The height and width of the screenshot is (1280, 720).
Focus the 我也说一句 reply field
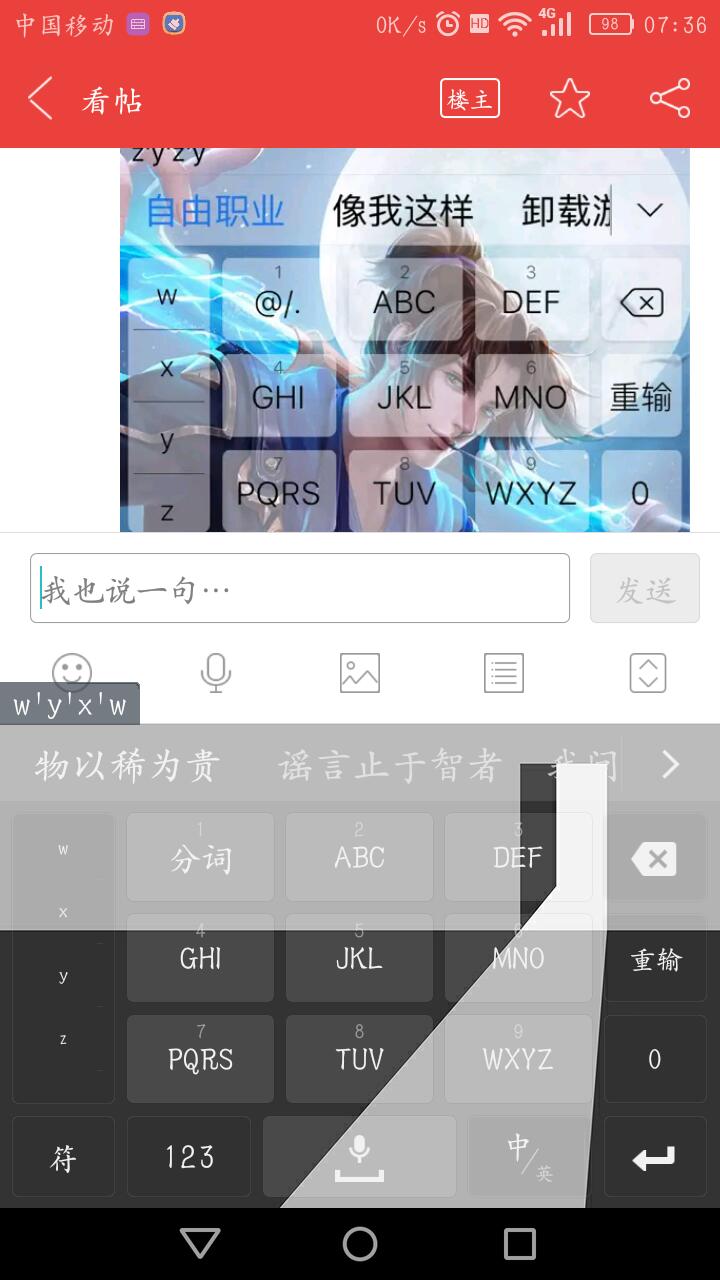tap(300, 589)
